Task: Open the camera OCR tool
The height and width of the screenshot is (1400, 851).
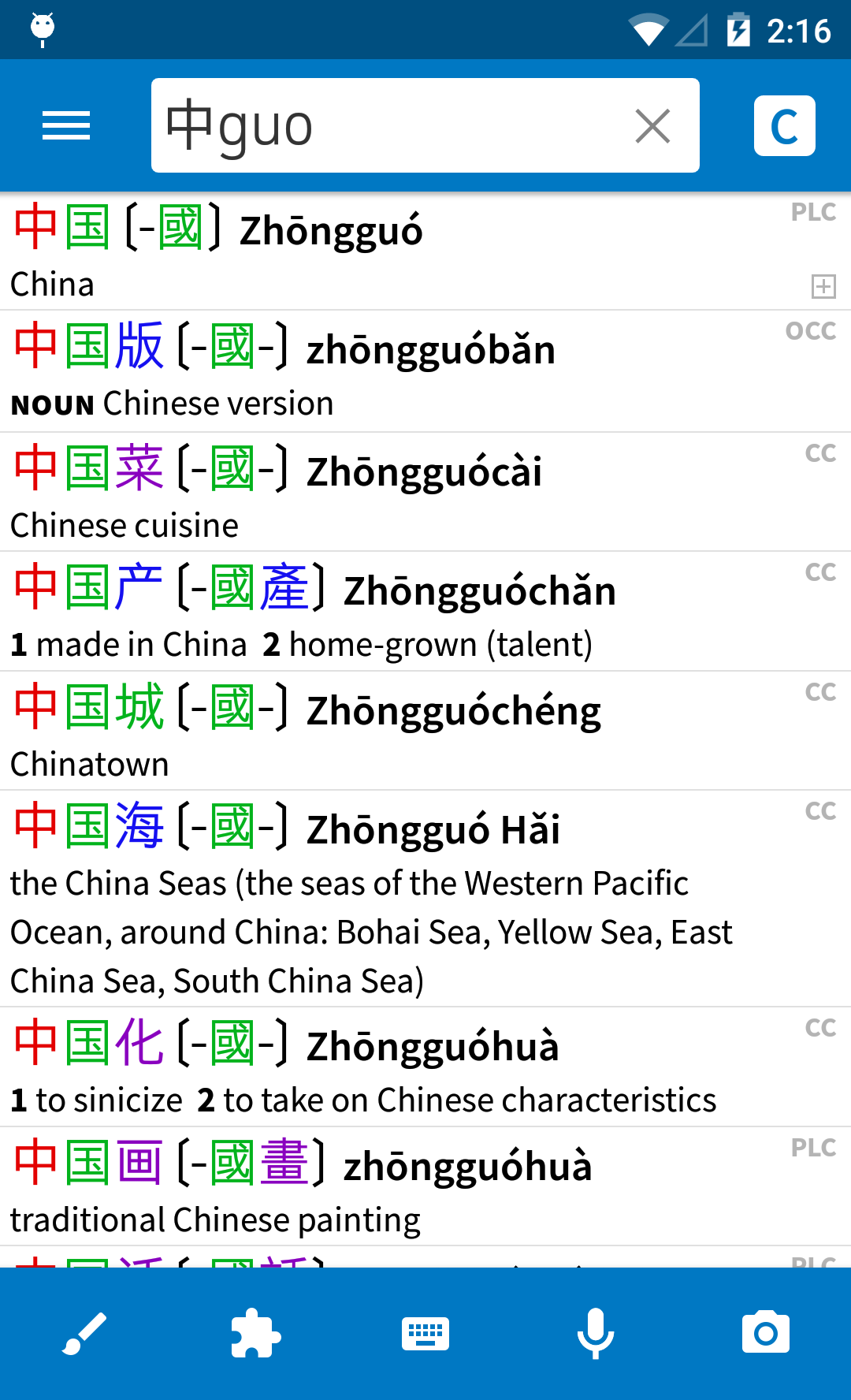Action: [766, 1332]
